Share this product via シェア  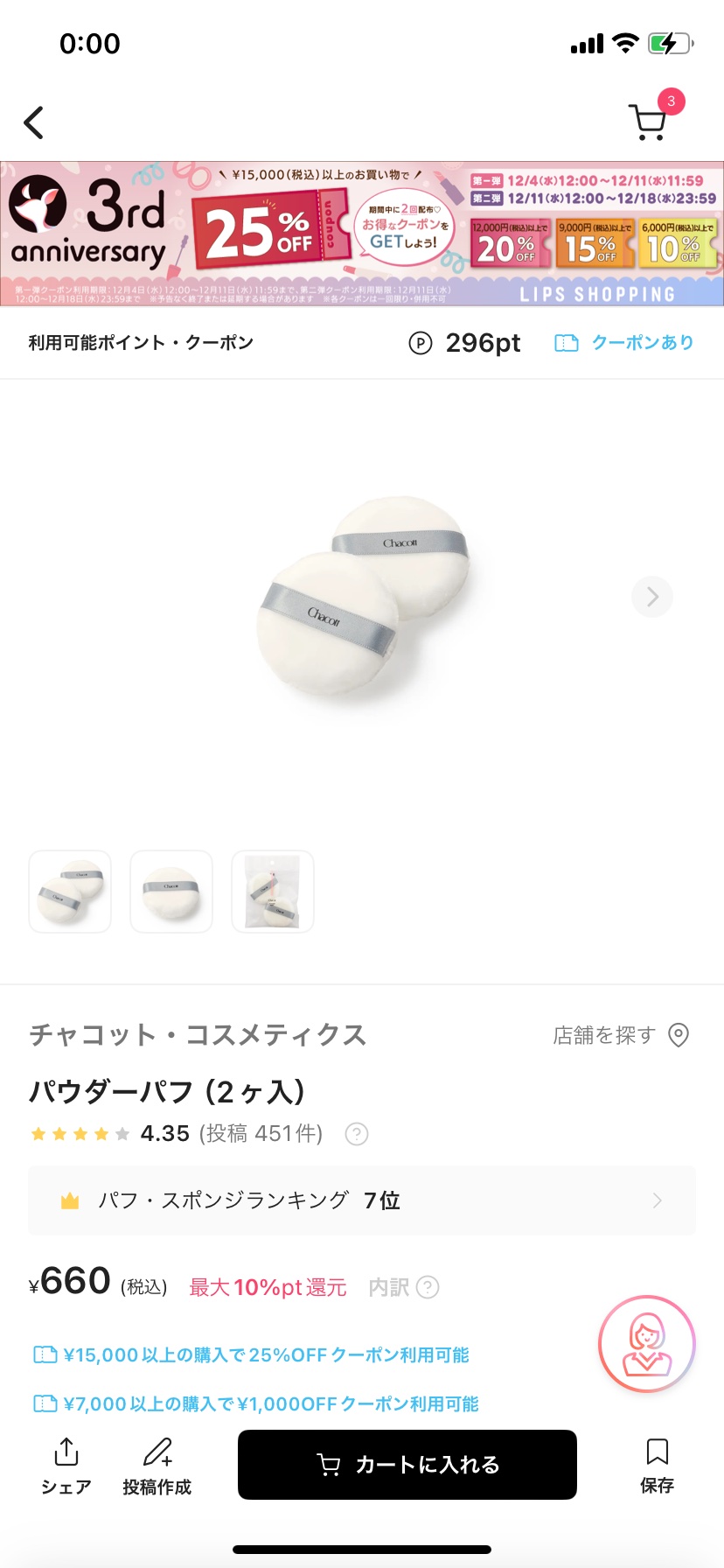pos(66,1466)
